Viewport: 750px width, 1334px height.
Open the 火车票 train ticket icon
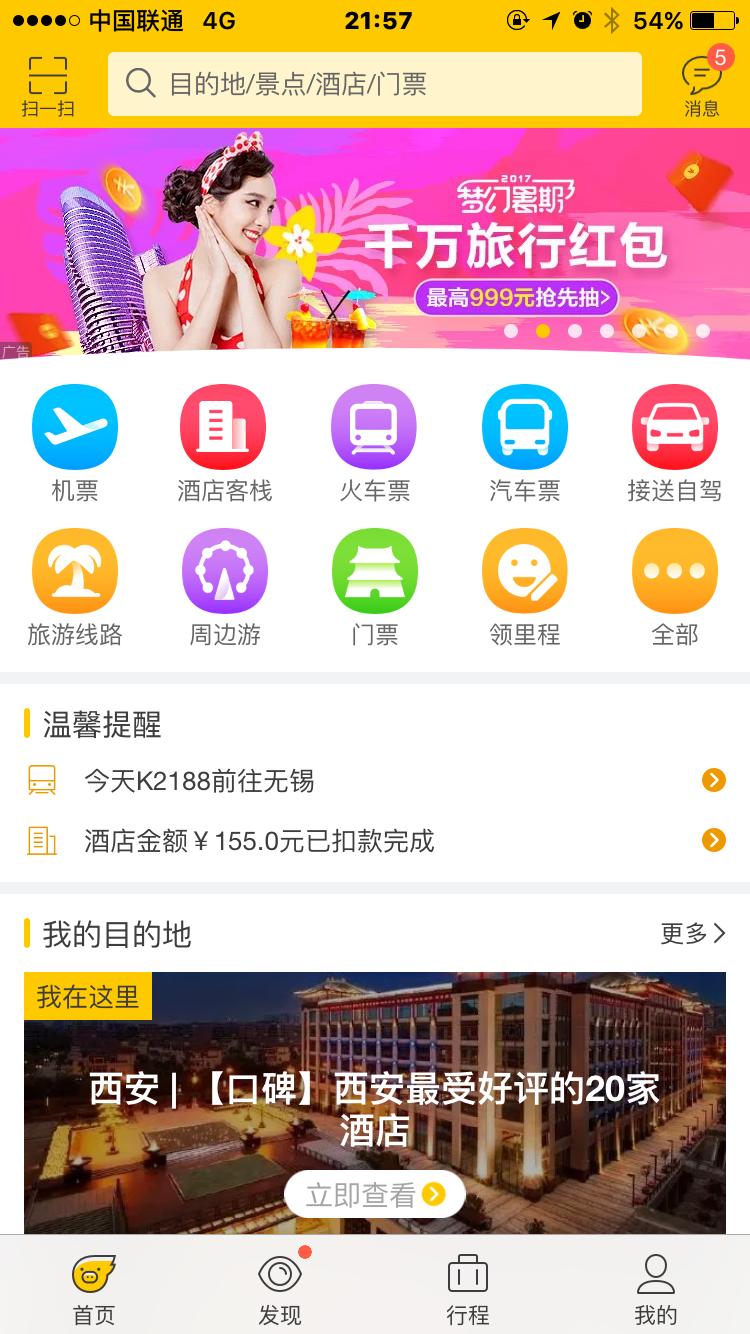[x=375, y=425]
